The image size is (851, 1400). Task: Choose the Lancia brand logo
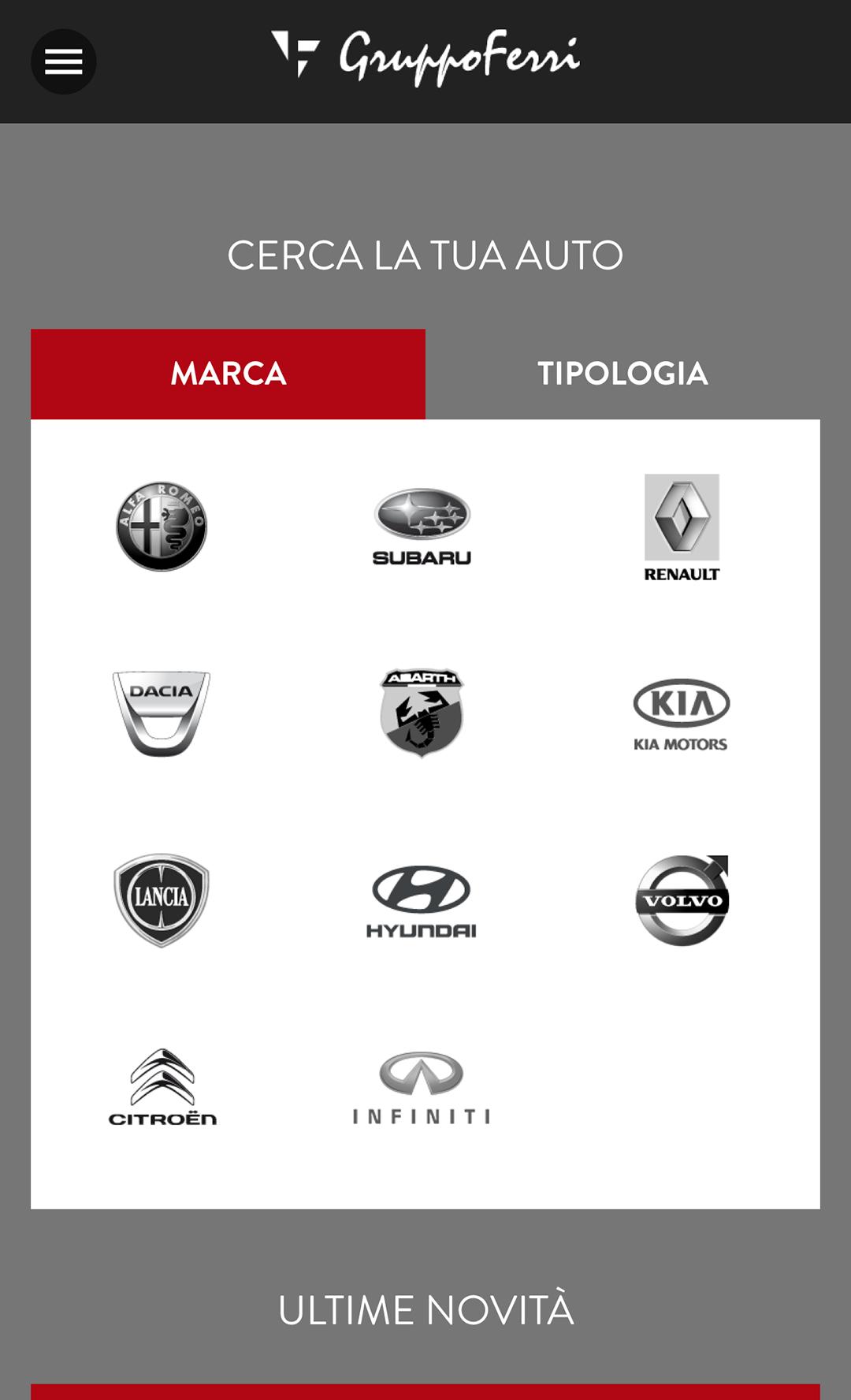(160, 899)
